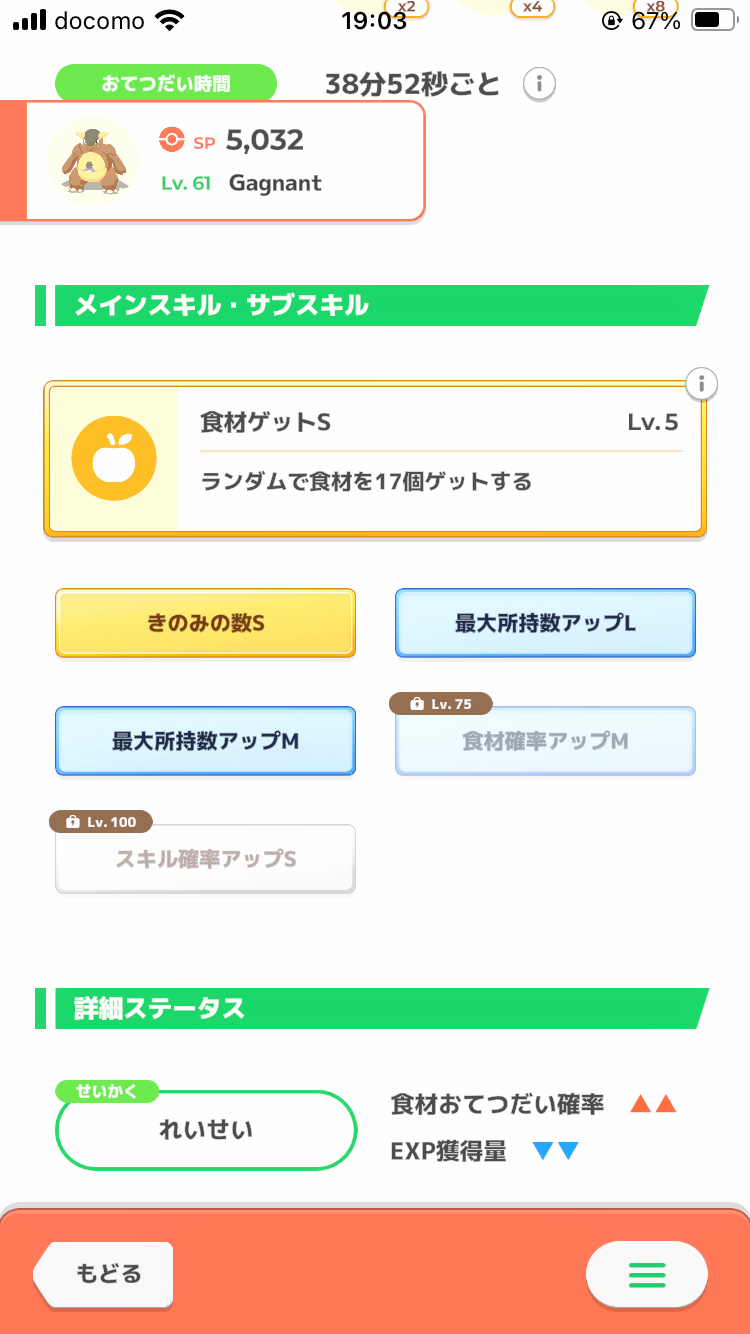Screen dimensions: 750x1334
Task: Tap the 最大所持数アップL sub skill
Action: (545, 623)
